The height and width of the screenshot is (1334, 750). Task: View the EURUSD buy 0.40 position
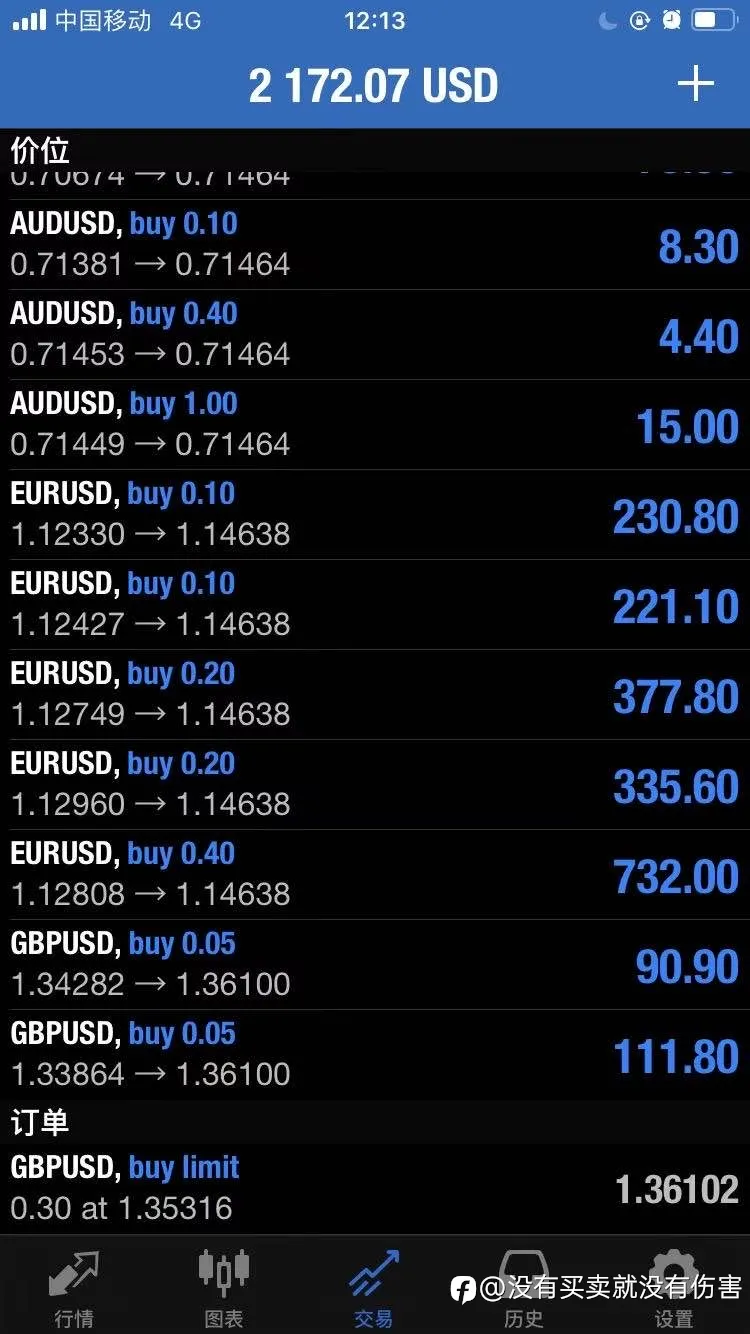click(x=375, y=875)
